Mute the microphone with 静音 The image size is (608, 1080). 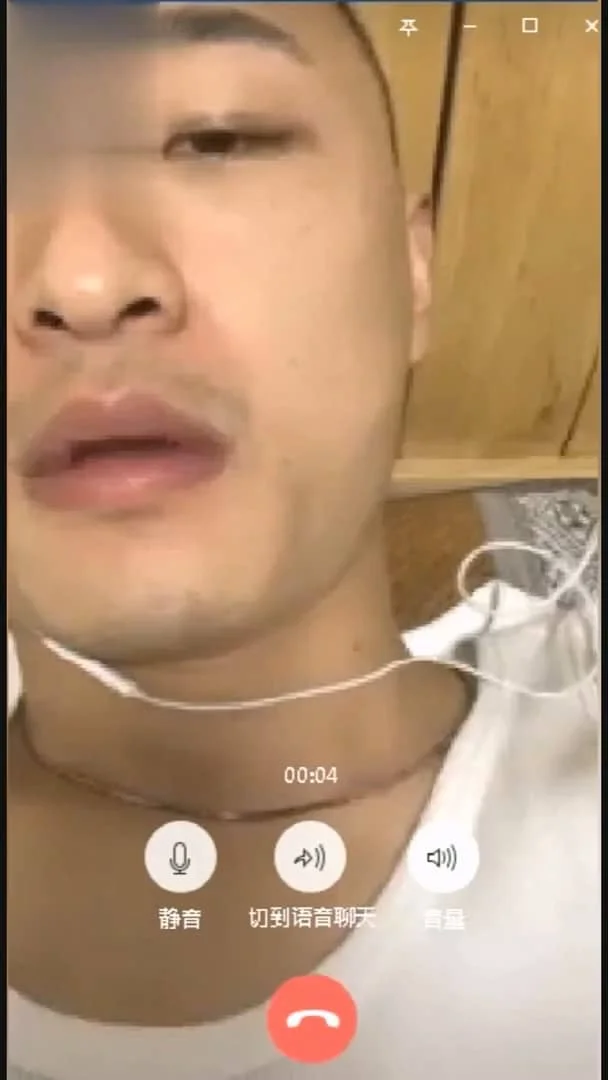pos(180,857)
